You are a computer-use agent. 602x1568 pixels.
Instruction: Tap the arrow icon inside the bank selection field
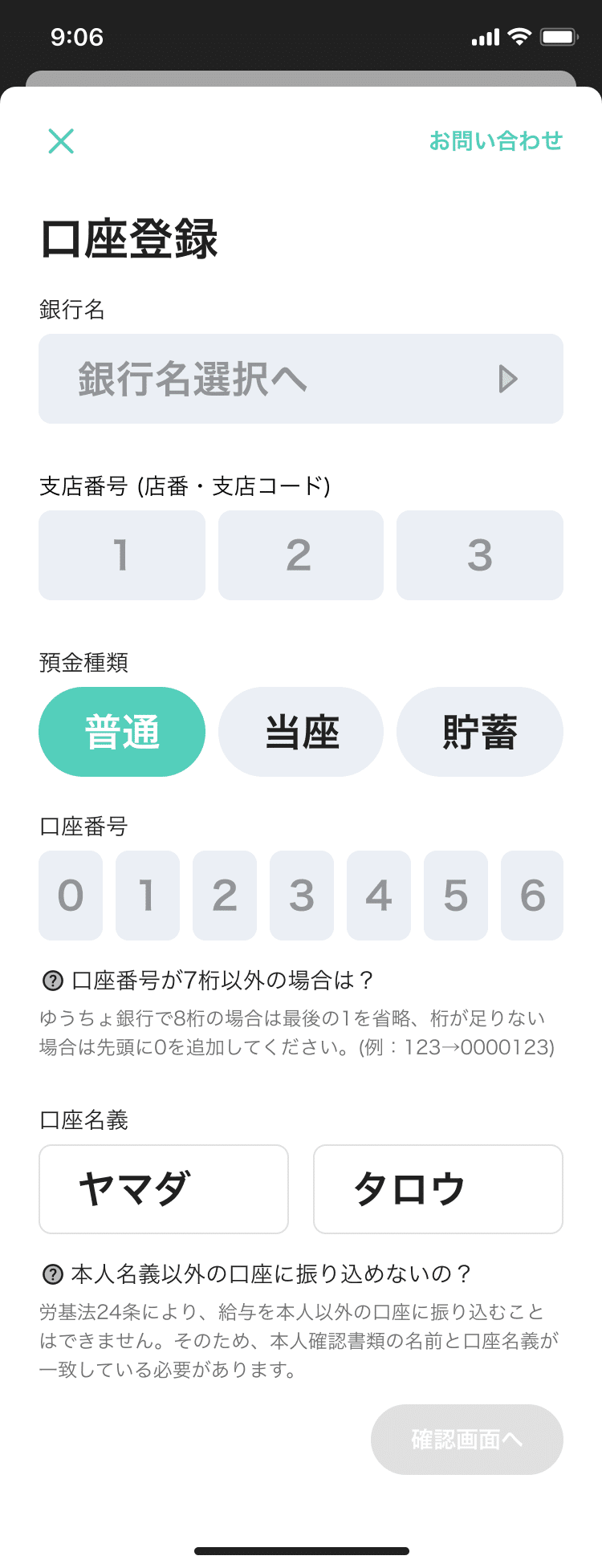pyautogui.click(x=508, y=379)
